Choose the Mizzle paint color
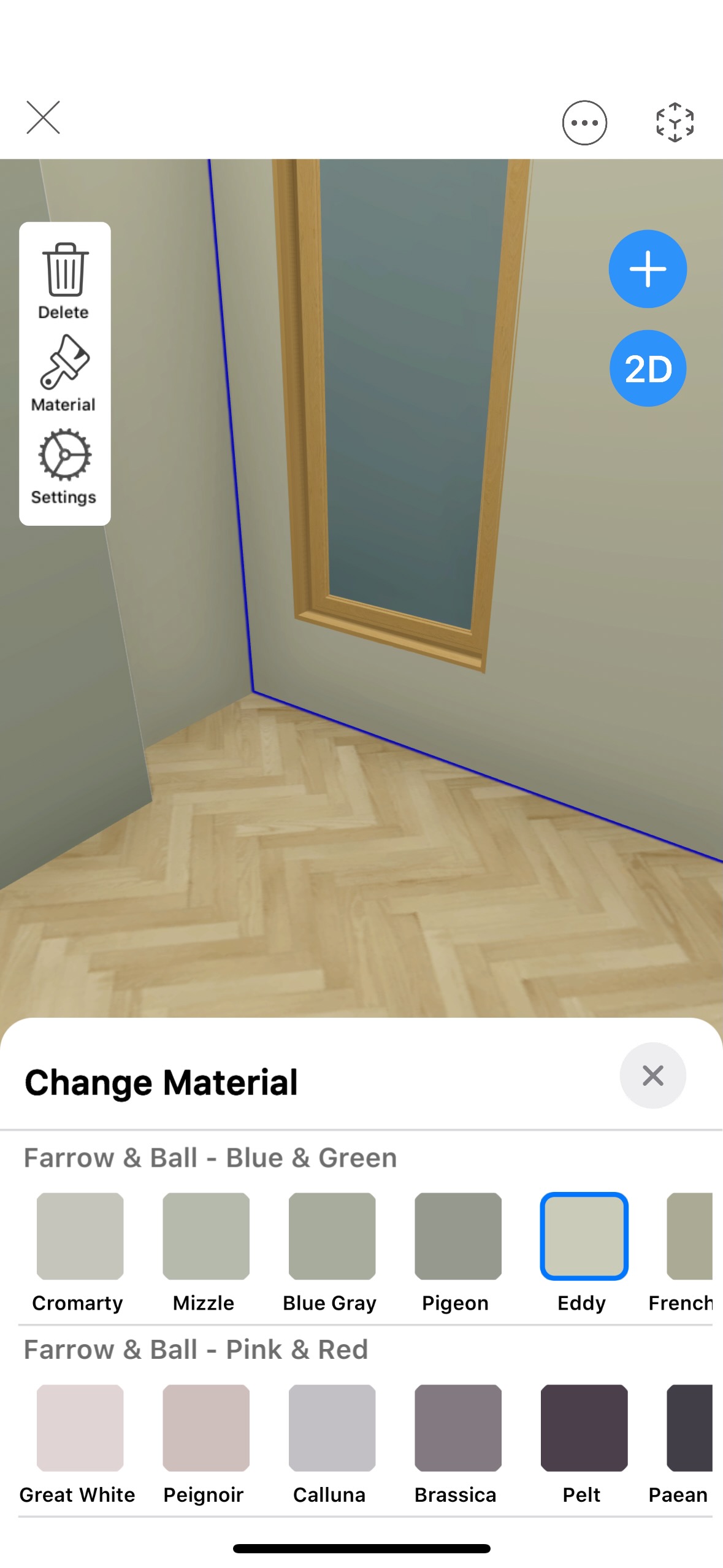Image resolution: width=723 pixels, height=1568 pixels. click(206, 1236)
